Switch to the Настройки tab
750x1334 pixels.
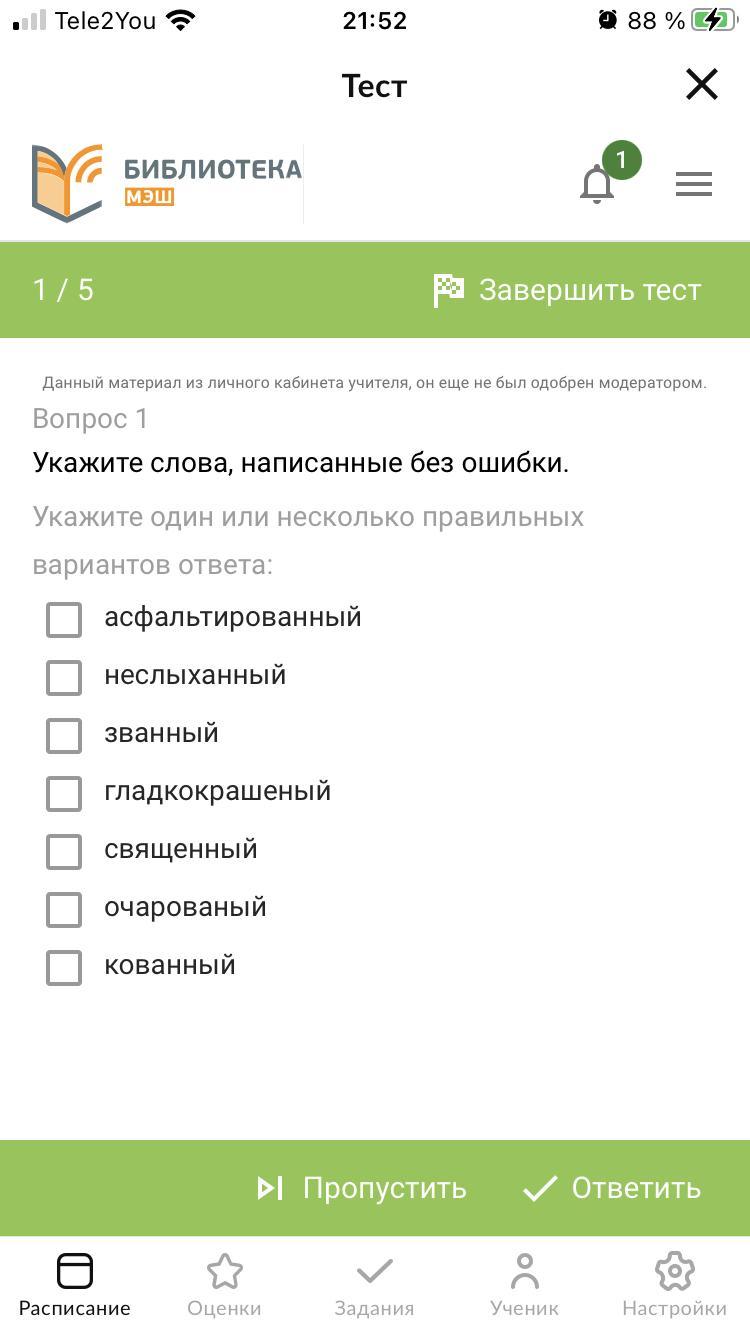coord(675,1285)
